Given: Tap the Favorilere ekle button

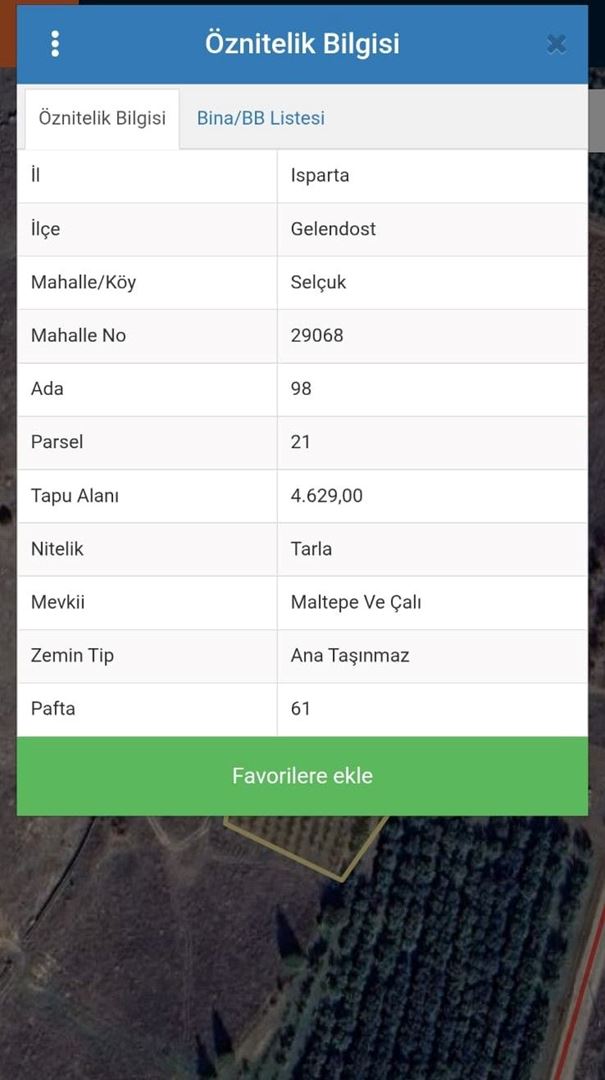Looking at the screenshot, I should pos(302,776).
